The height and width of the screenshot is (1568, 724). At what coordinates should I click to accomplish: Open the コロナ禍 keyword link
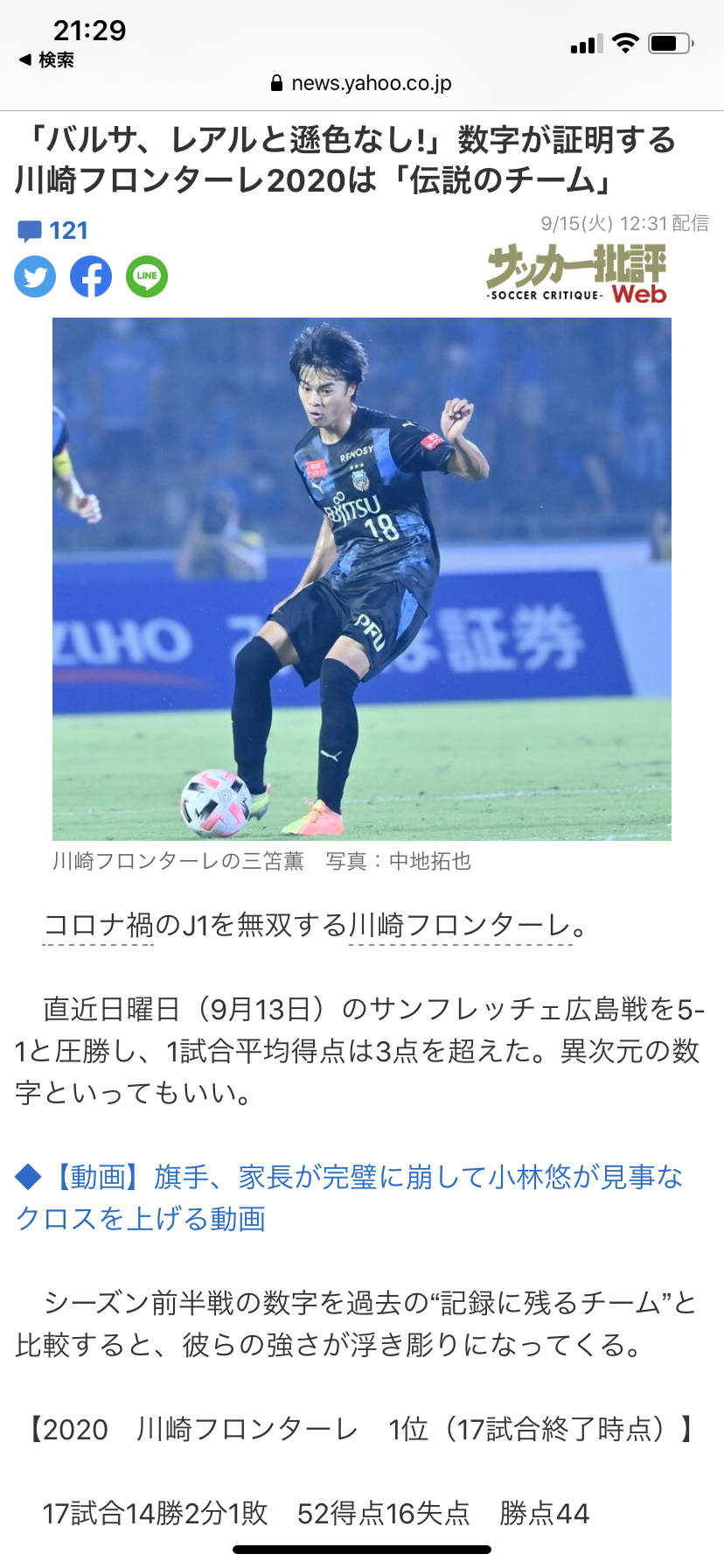coord(99,925)
